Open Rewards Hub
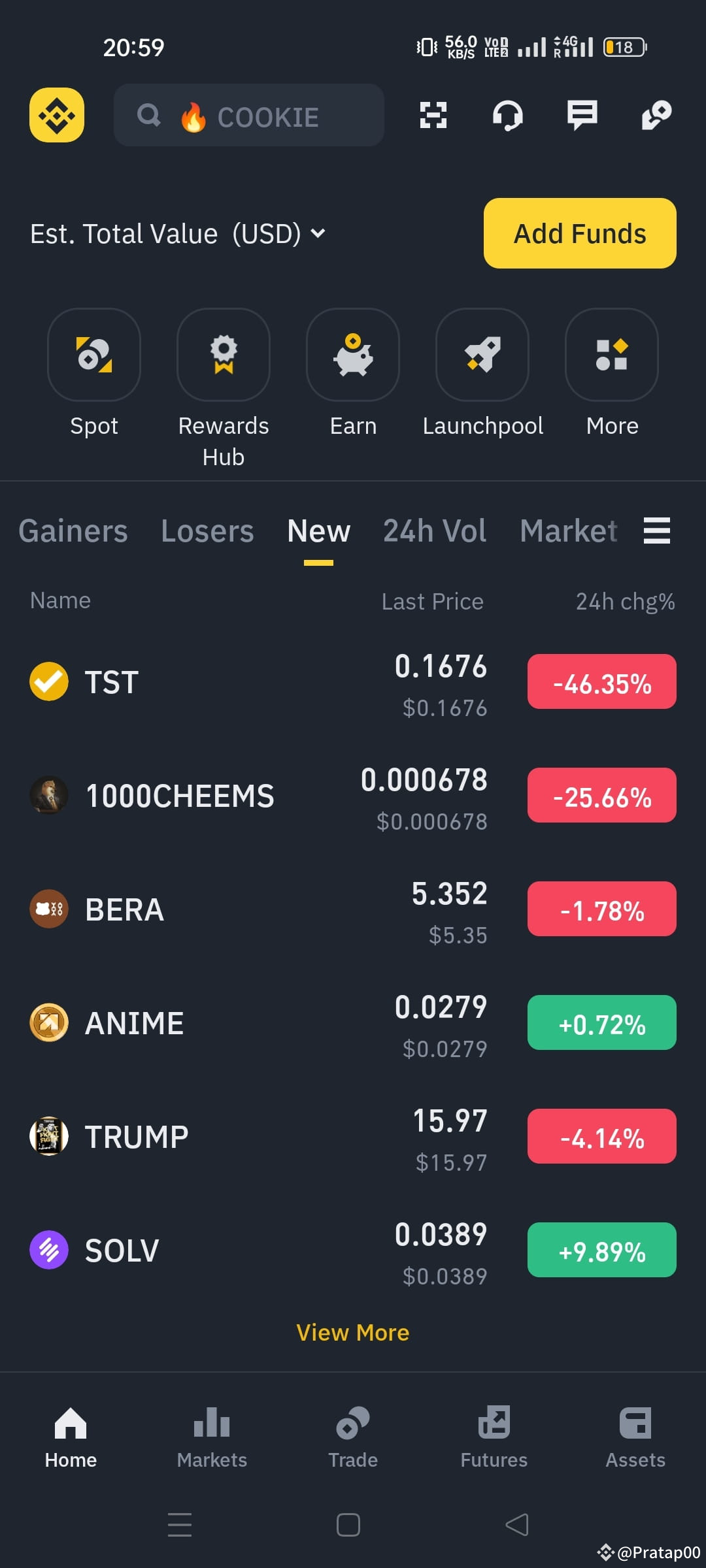Image resolution: width=706 pixels, height=1568 pixels. click(224, 355)
